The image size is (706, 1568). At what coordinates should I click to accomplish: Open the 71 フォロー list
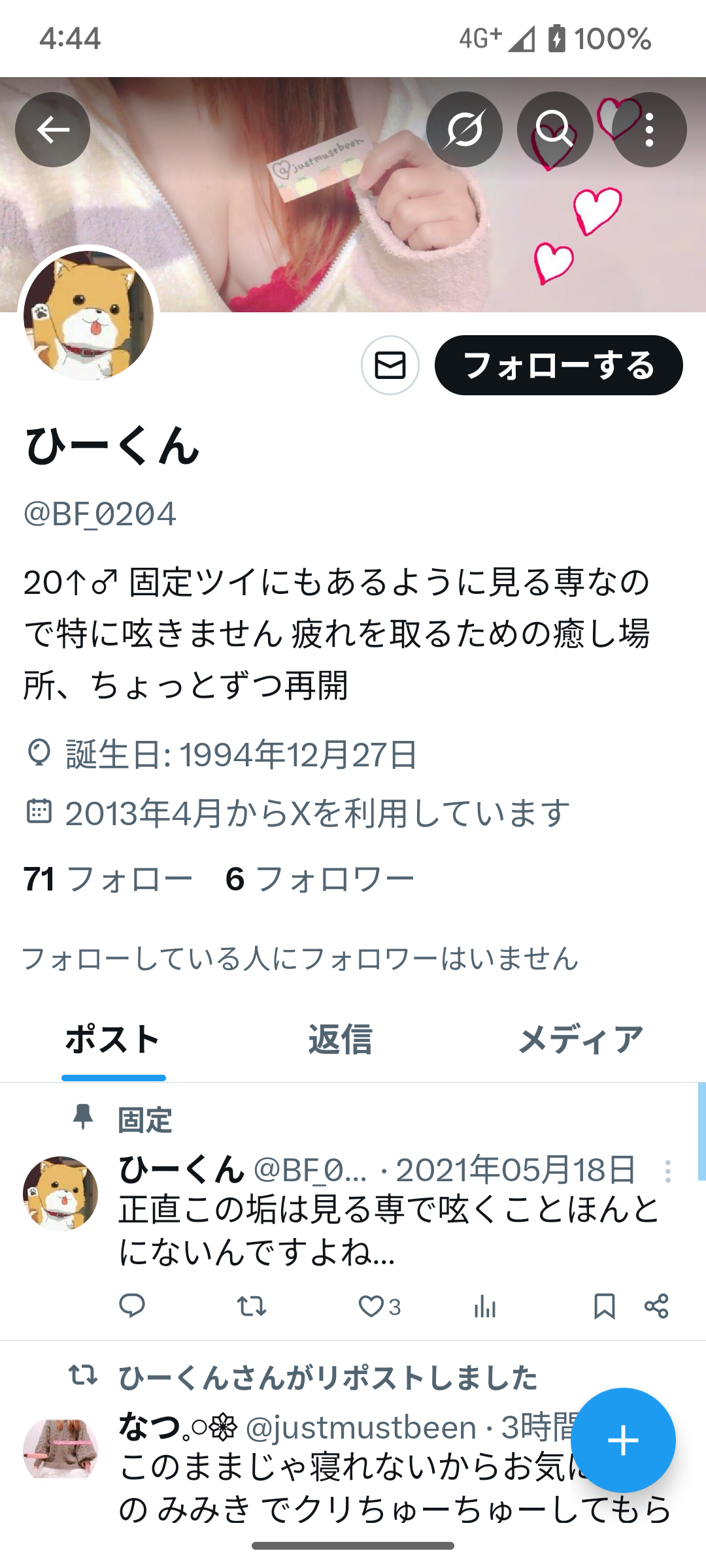(108, 879)
